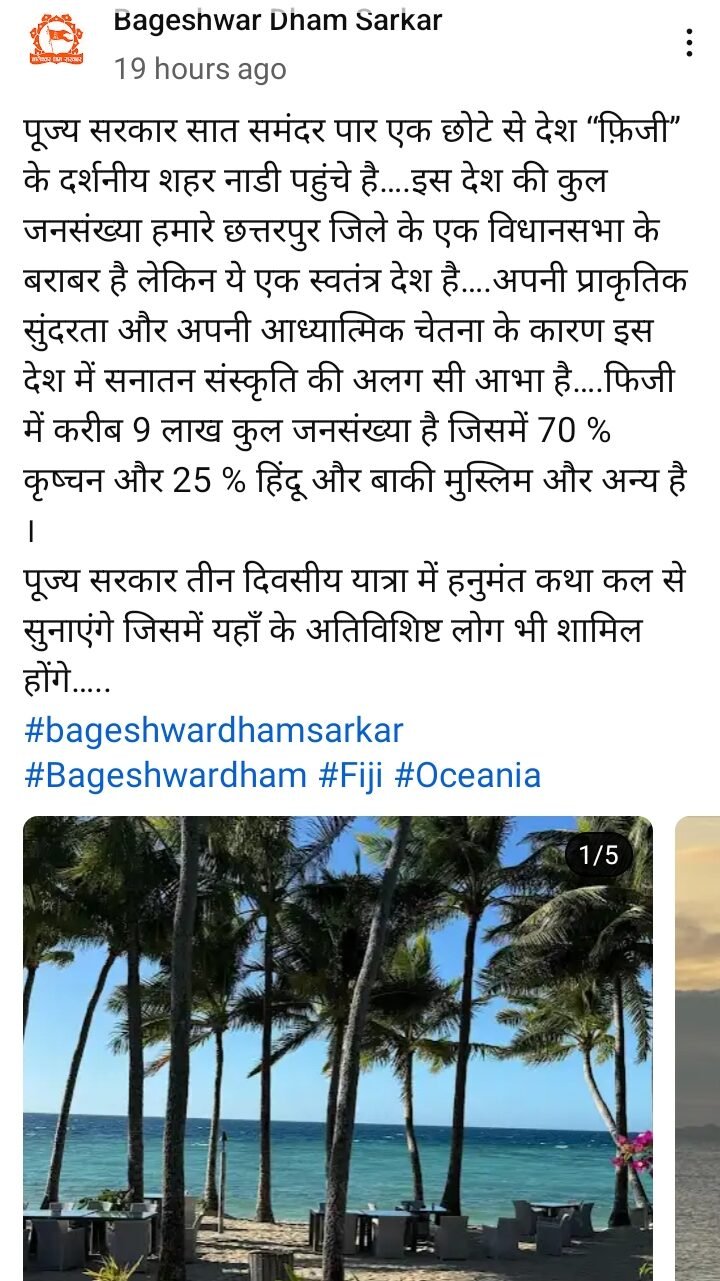Open the post overflow menu
The width and height of the screenshot is (720, 1281).
[688, 43]
